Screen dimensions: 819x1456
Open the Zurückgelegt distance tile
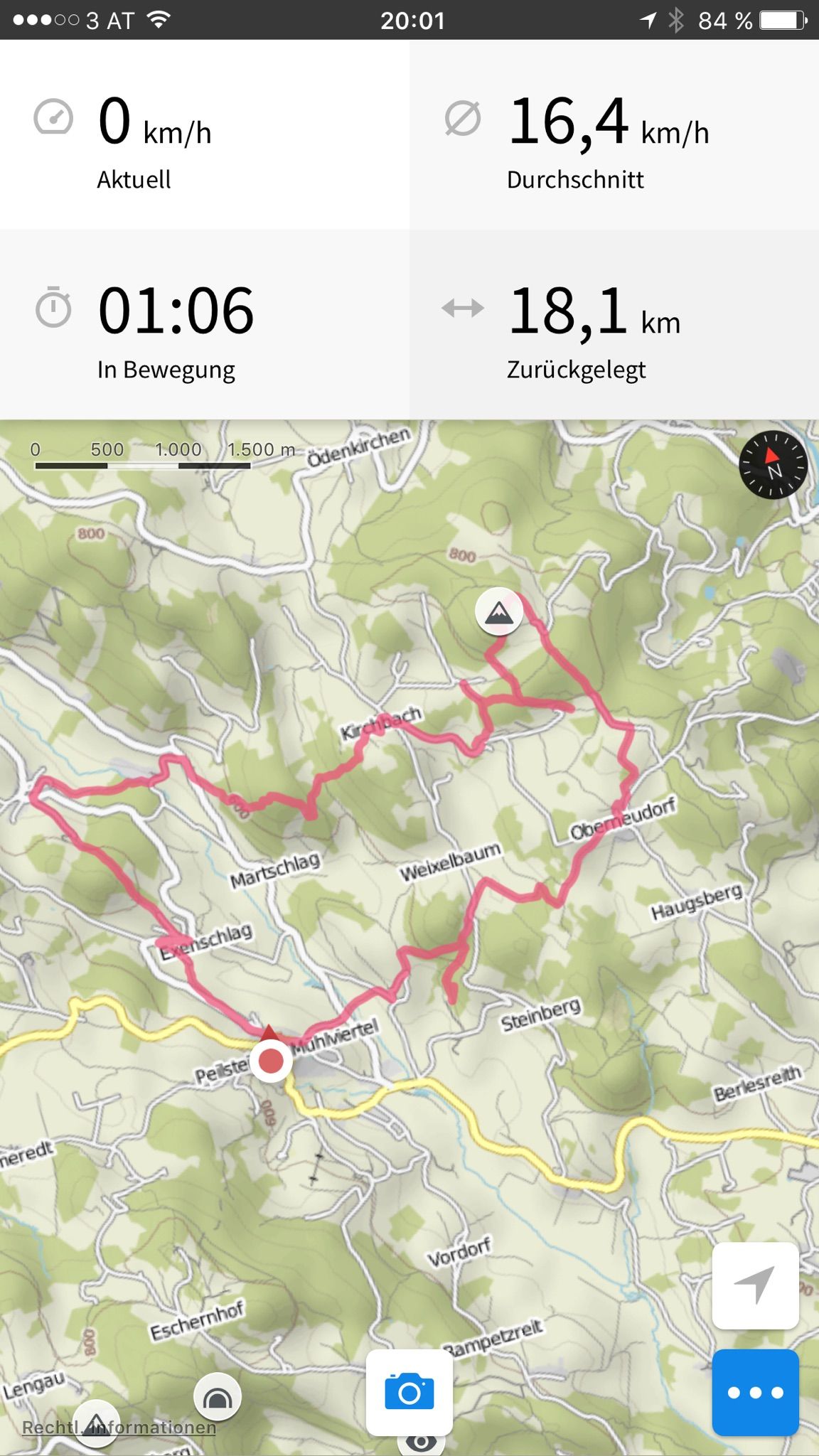pos(614,324)
